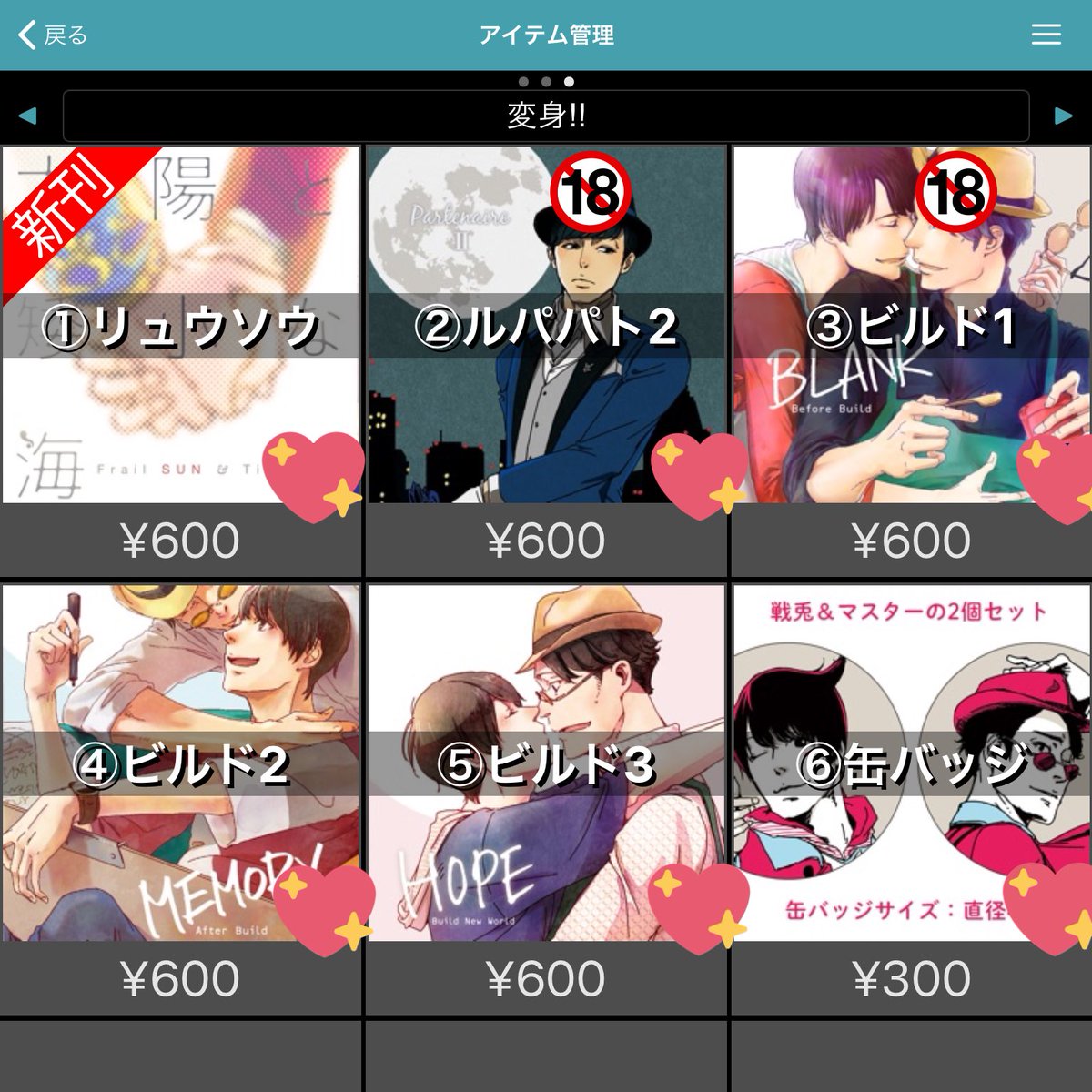Tap the left arrow for previous category
This screenshot has height=1092, width=1092.
click(27, 116)
